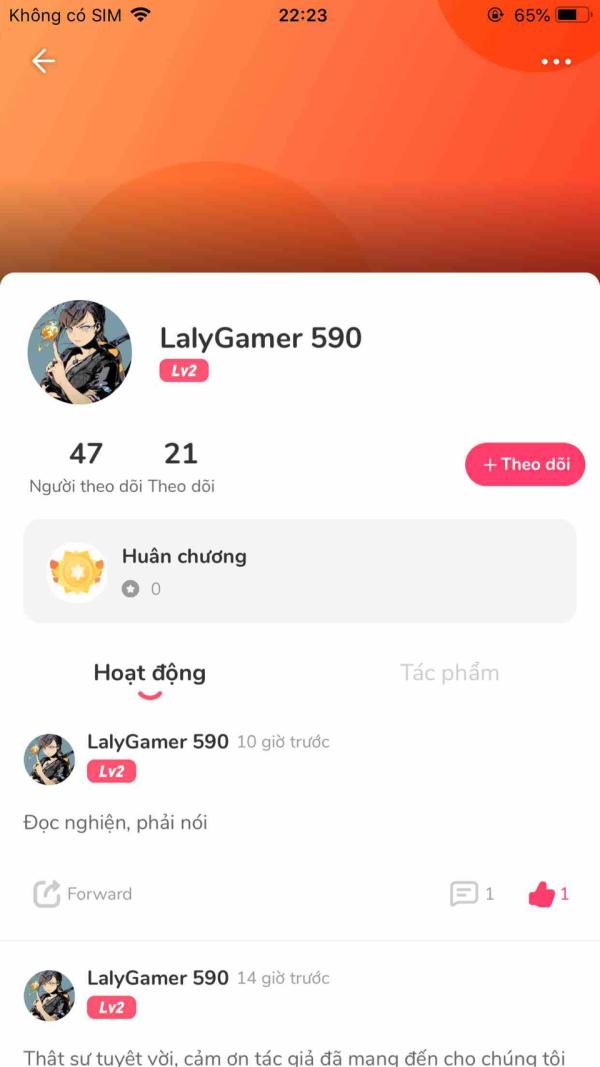Switch to the Tác phẩm tab

[x=449, y=673]
